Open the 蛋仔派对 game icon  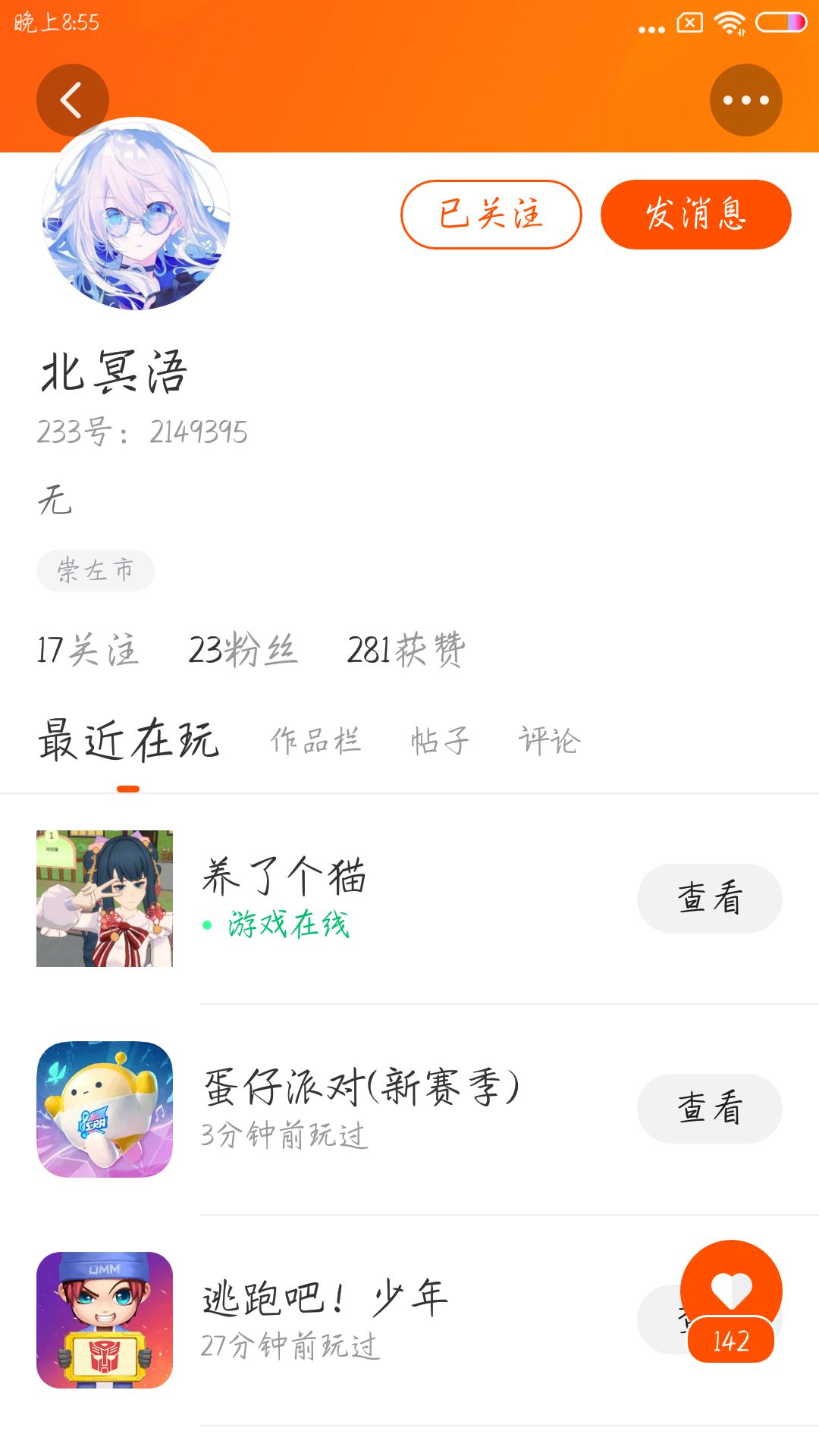tap(105, 1109)
